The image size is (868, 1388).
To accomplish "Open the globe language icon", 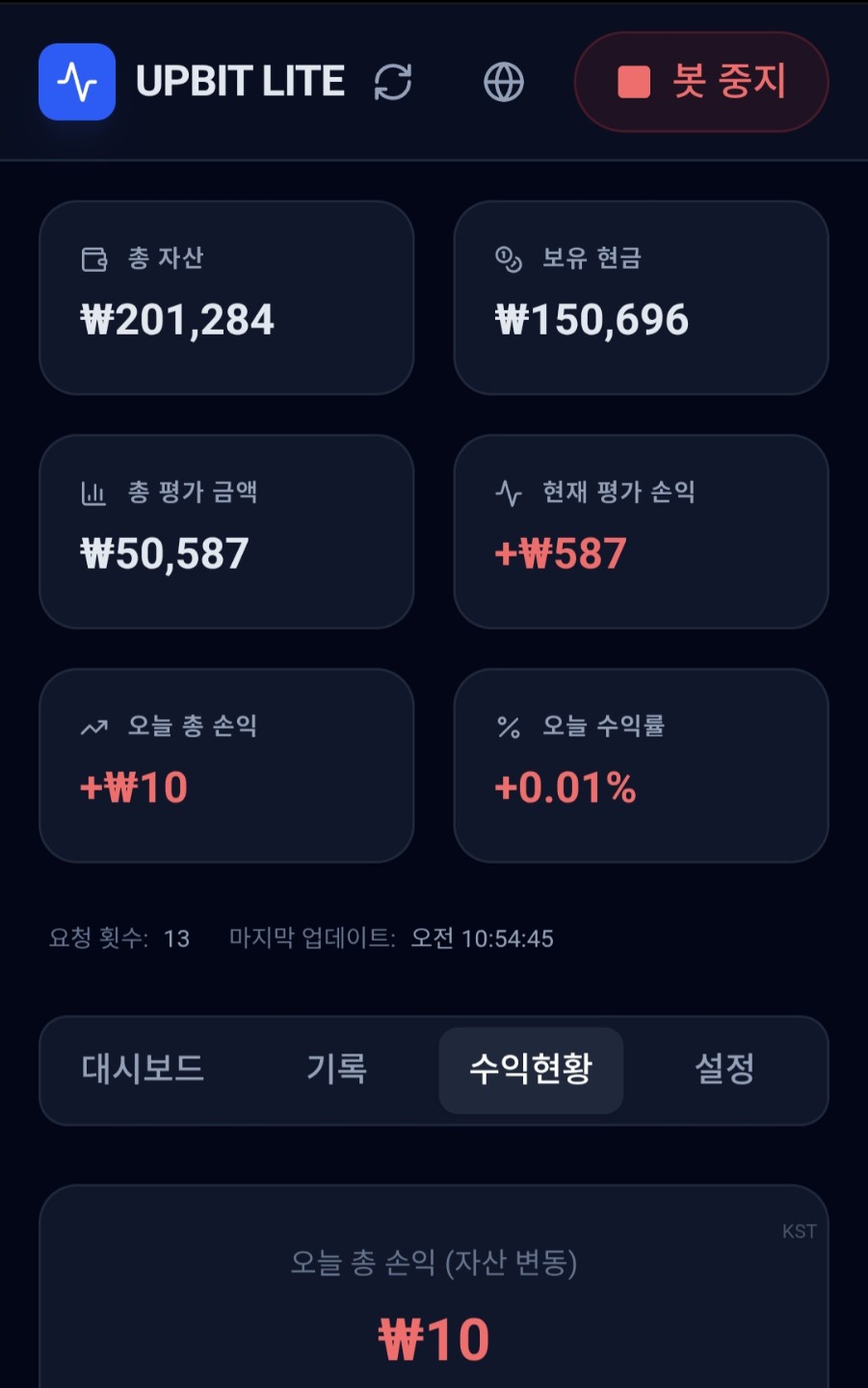I will (503, 82).
